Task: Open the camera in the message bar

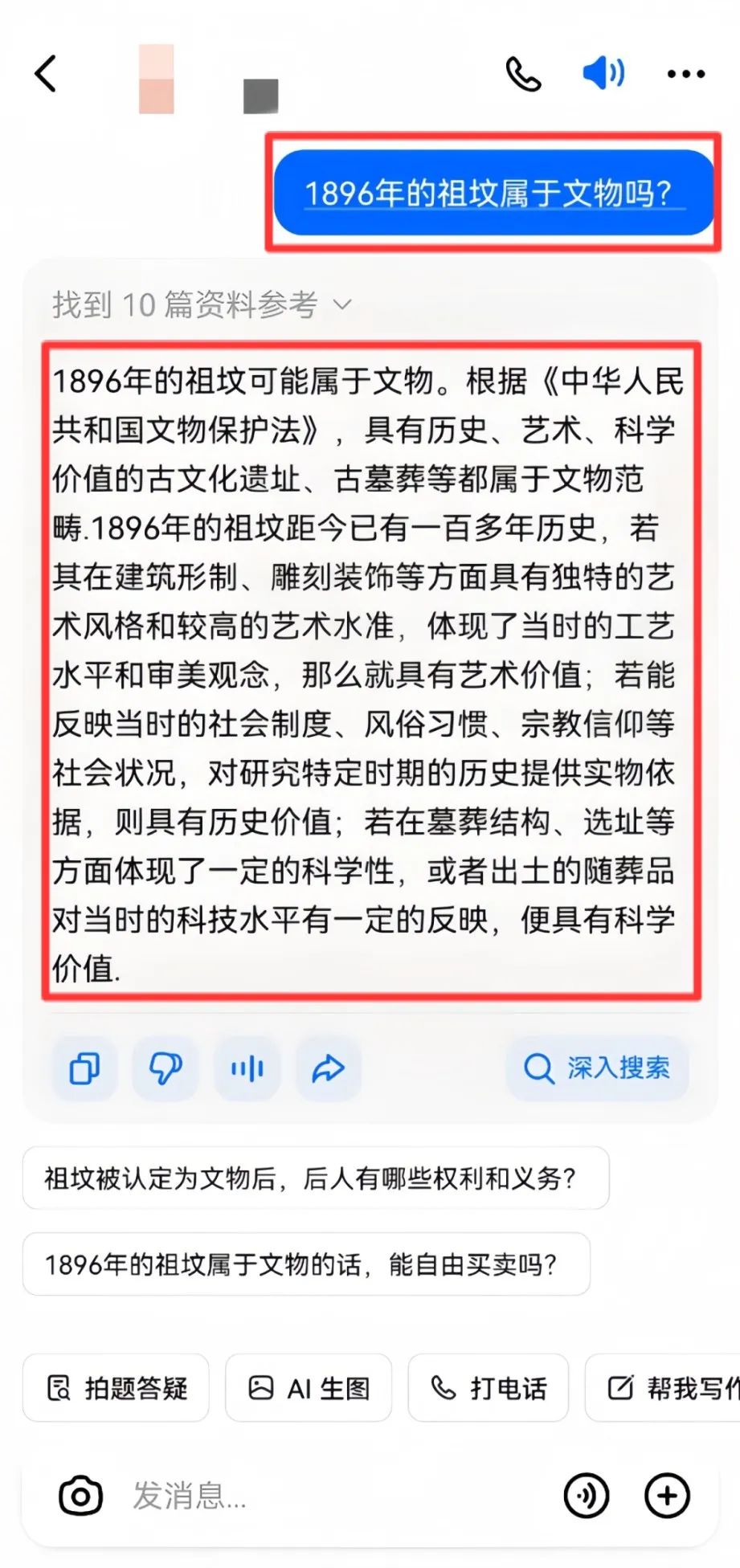Action: pos(80,1495)
